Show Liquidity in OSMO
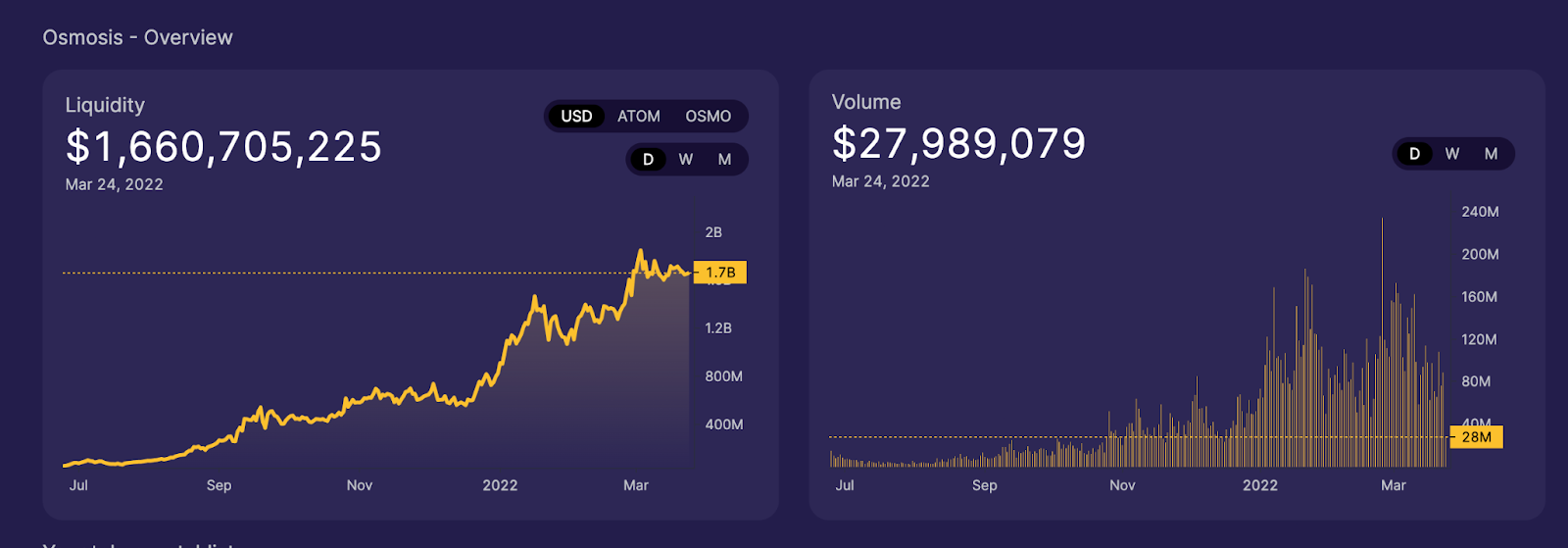The width and height of the screenshot is (1568, 548). (x=708, y=117)
